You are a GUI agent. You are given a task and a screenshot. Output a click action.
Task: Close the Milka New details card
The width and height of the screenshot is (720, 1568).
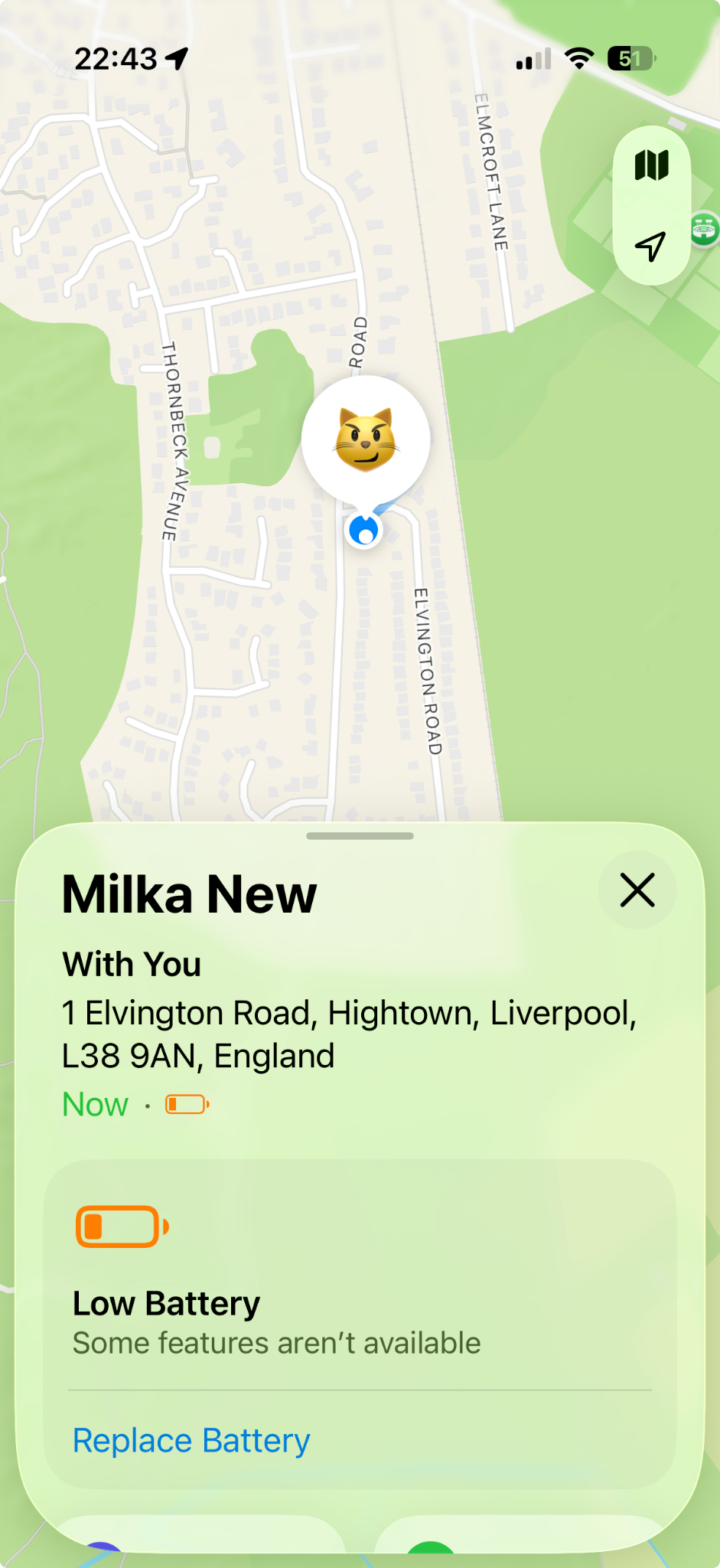click(637, 890)
